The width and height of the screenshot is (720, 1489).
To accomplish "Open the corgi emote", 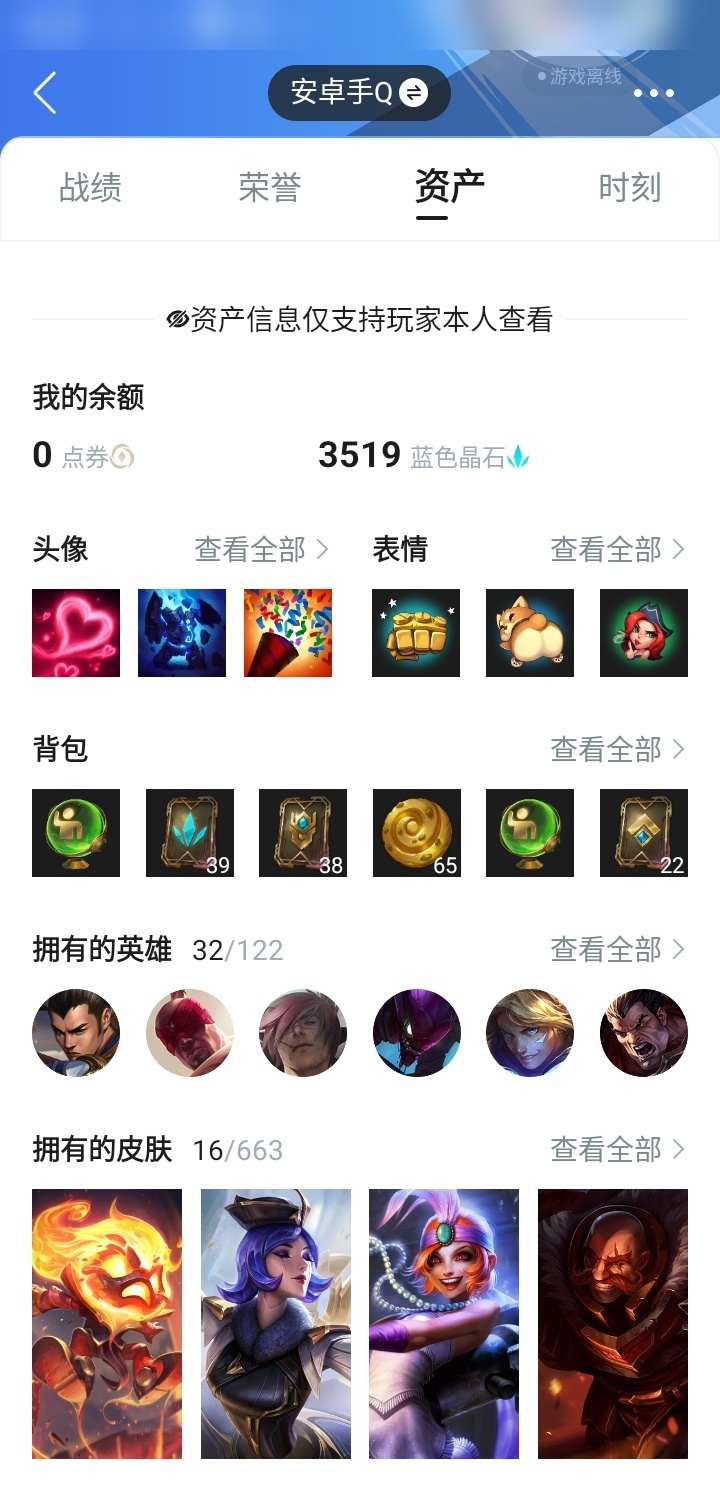I will (x=530, y=633).
